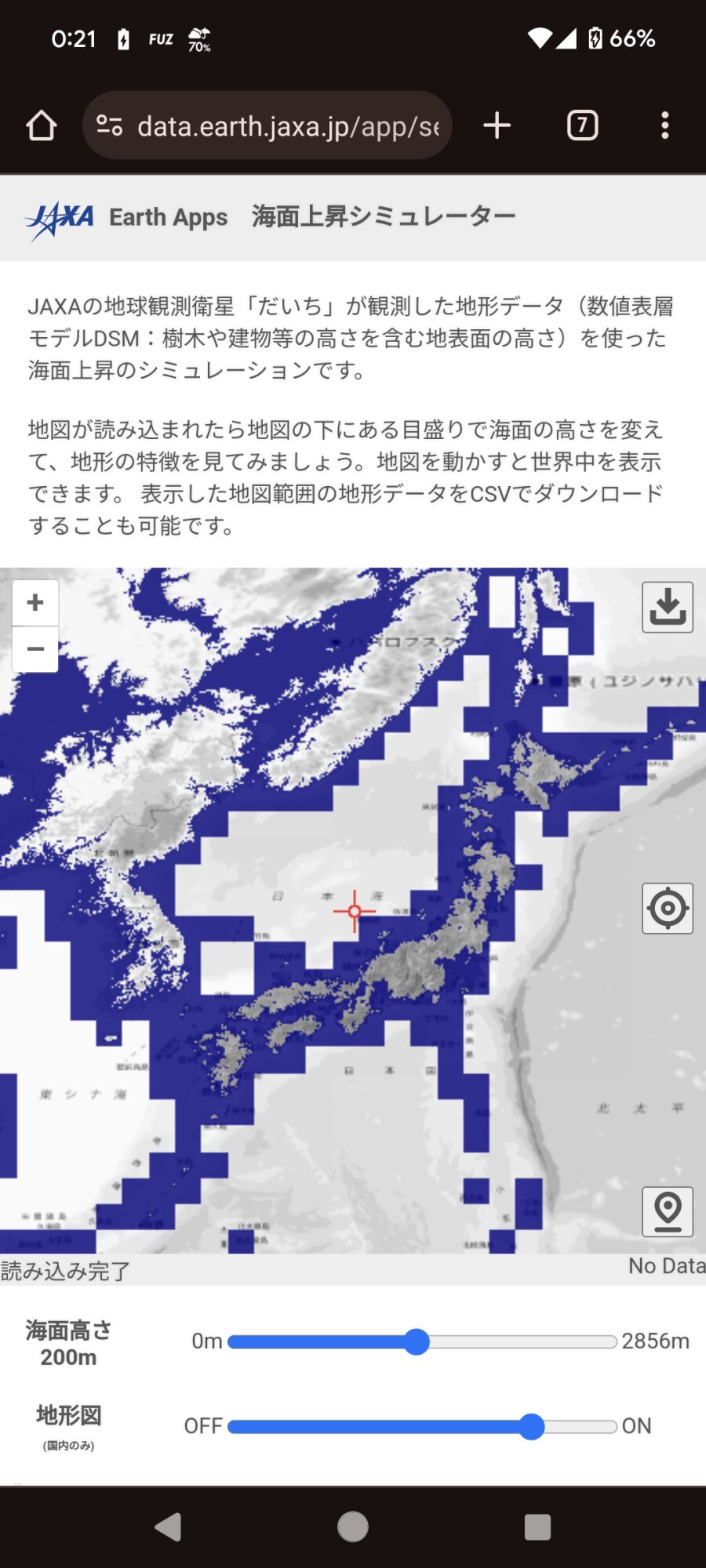Zoom in on the map
The width and height of the screenshot is (706, 1568).
click(35, 603)
